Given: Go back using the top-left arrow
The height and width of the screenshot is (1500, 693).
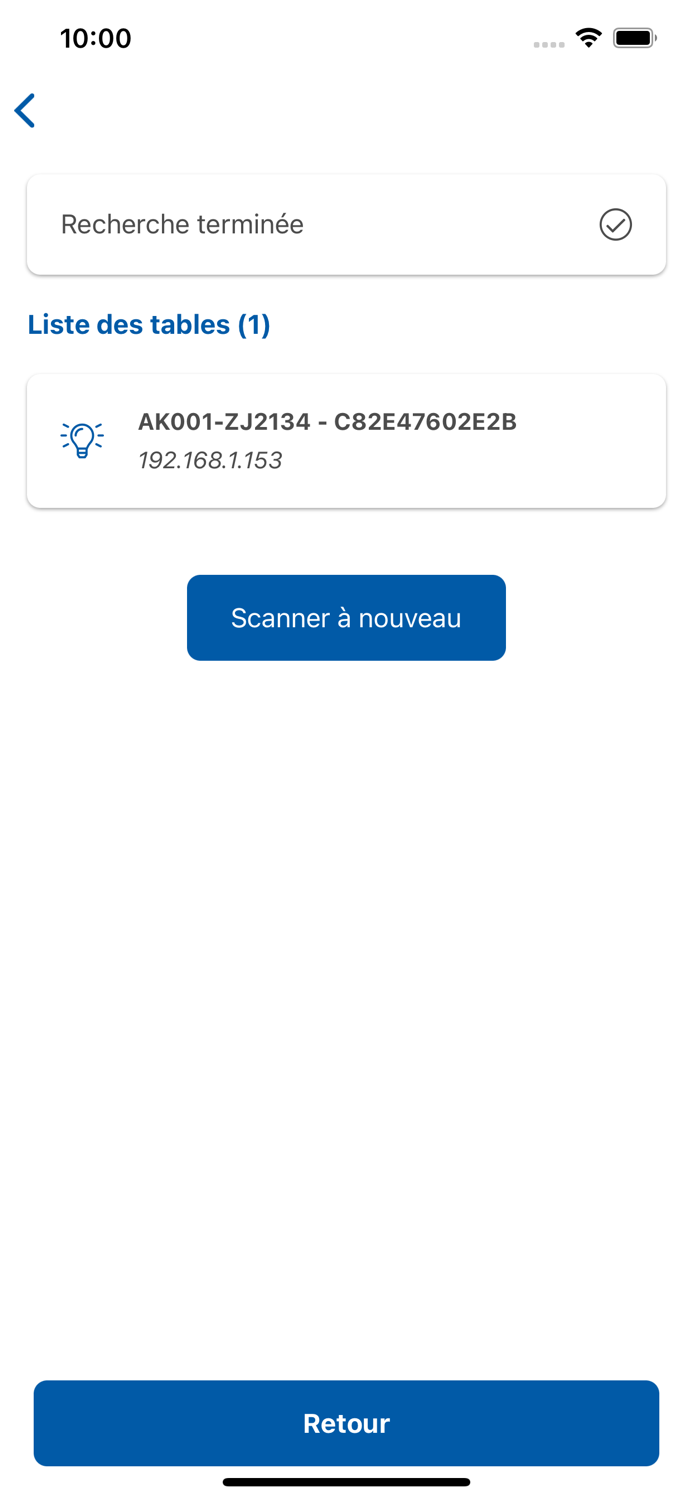Looking at the screenshot, I should [x=25, y=111].
